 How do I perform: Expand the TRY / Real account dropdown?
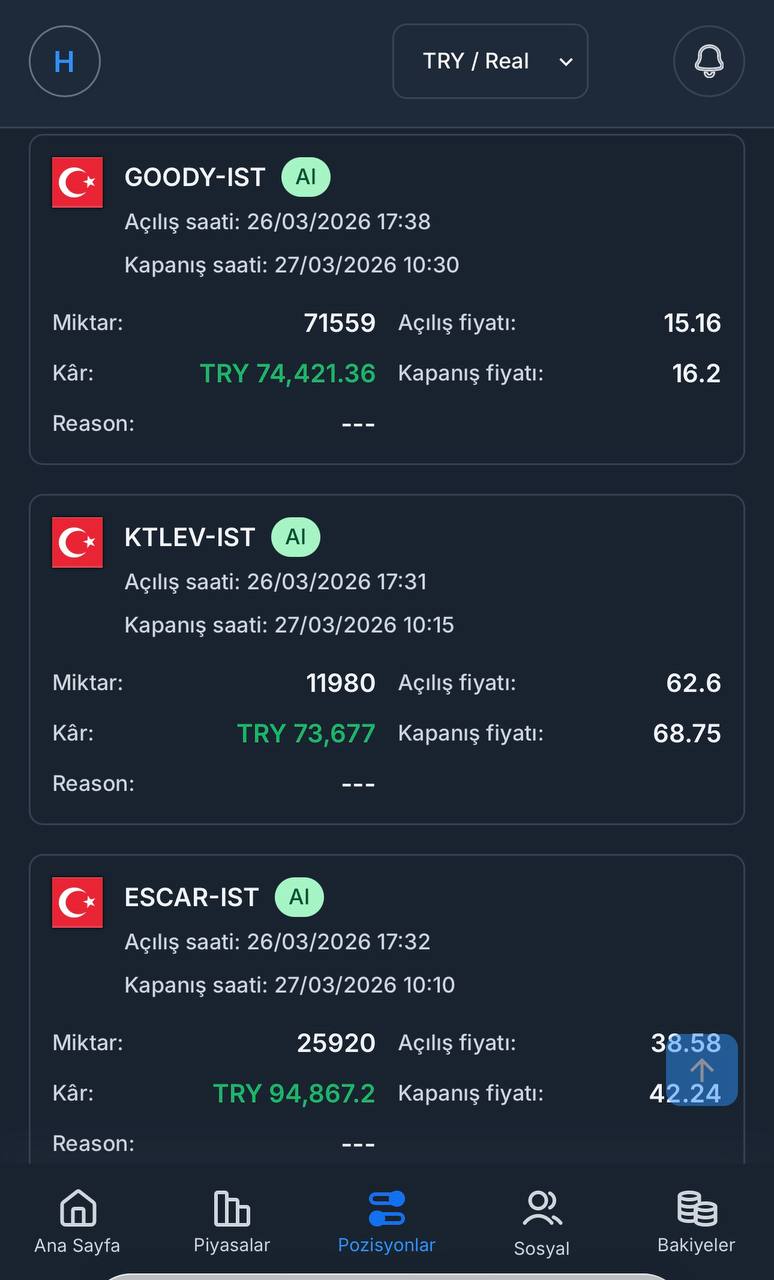(490, 62)
